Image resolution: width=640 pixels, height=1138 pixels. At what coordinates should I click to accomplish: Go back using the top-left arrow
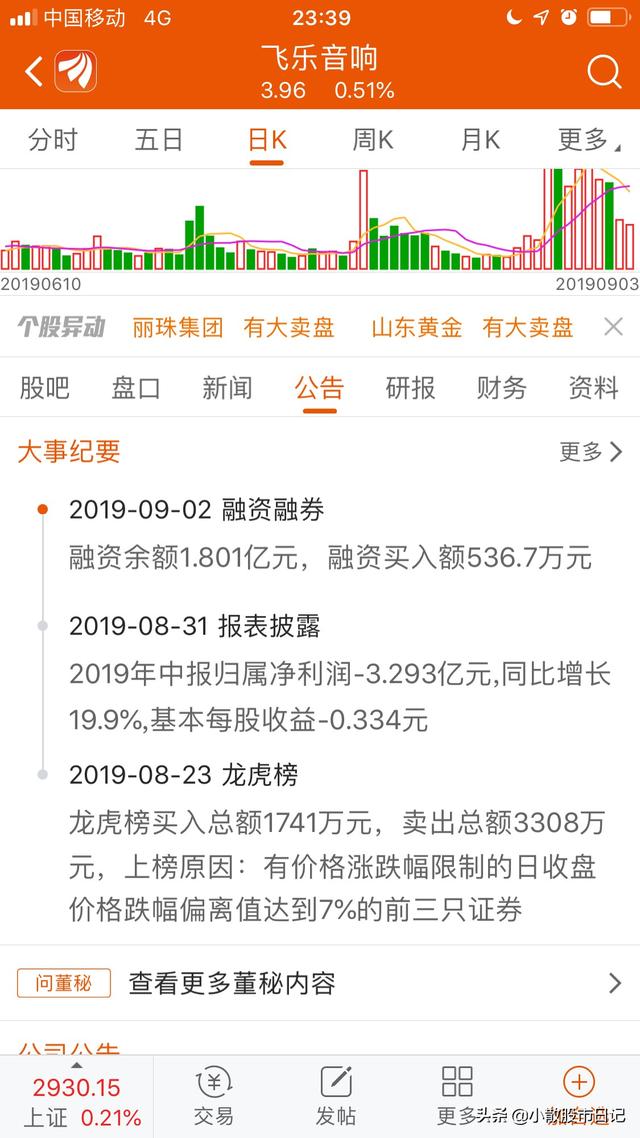click(34, 72)
